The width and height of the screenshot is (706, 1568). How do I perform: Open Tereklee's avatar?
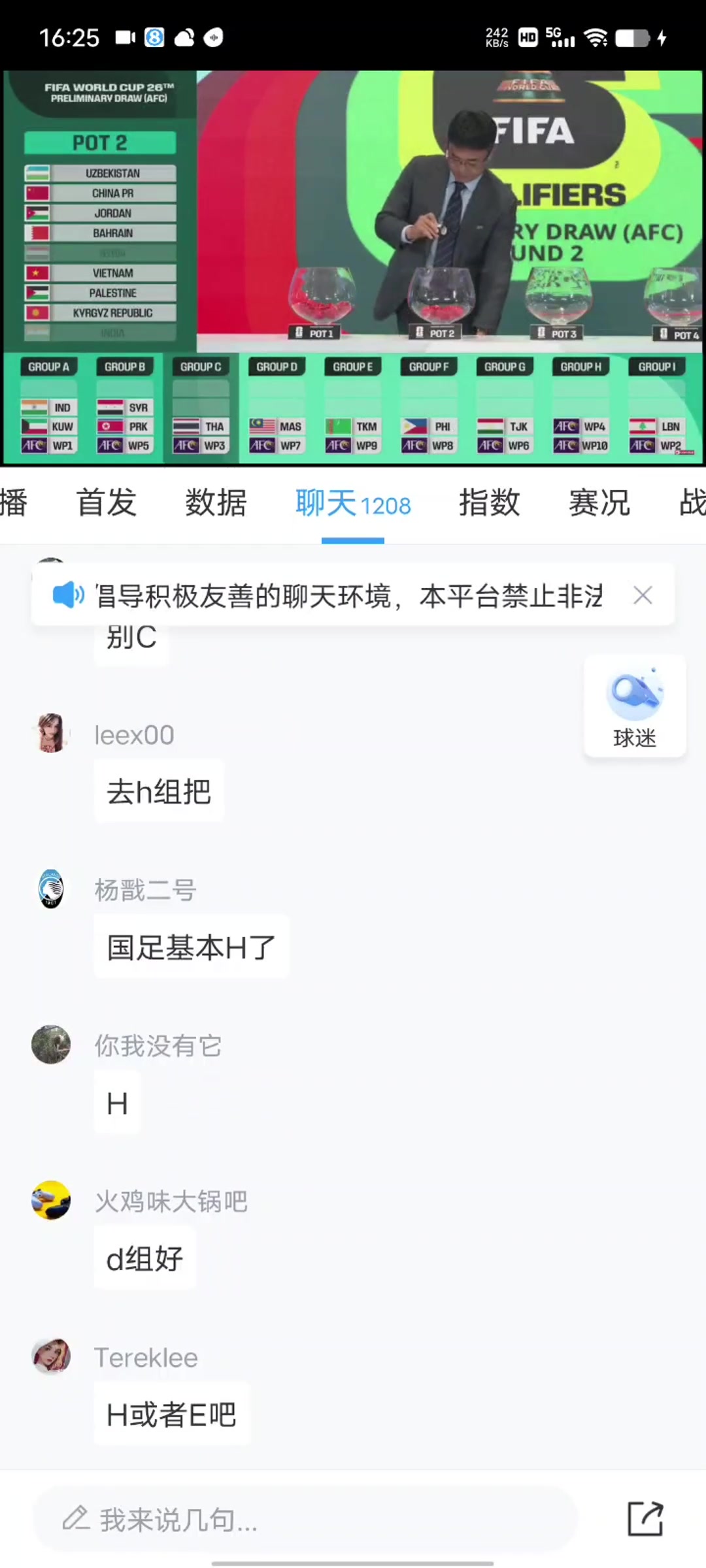(x=51, y=1356)
